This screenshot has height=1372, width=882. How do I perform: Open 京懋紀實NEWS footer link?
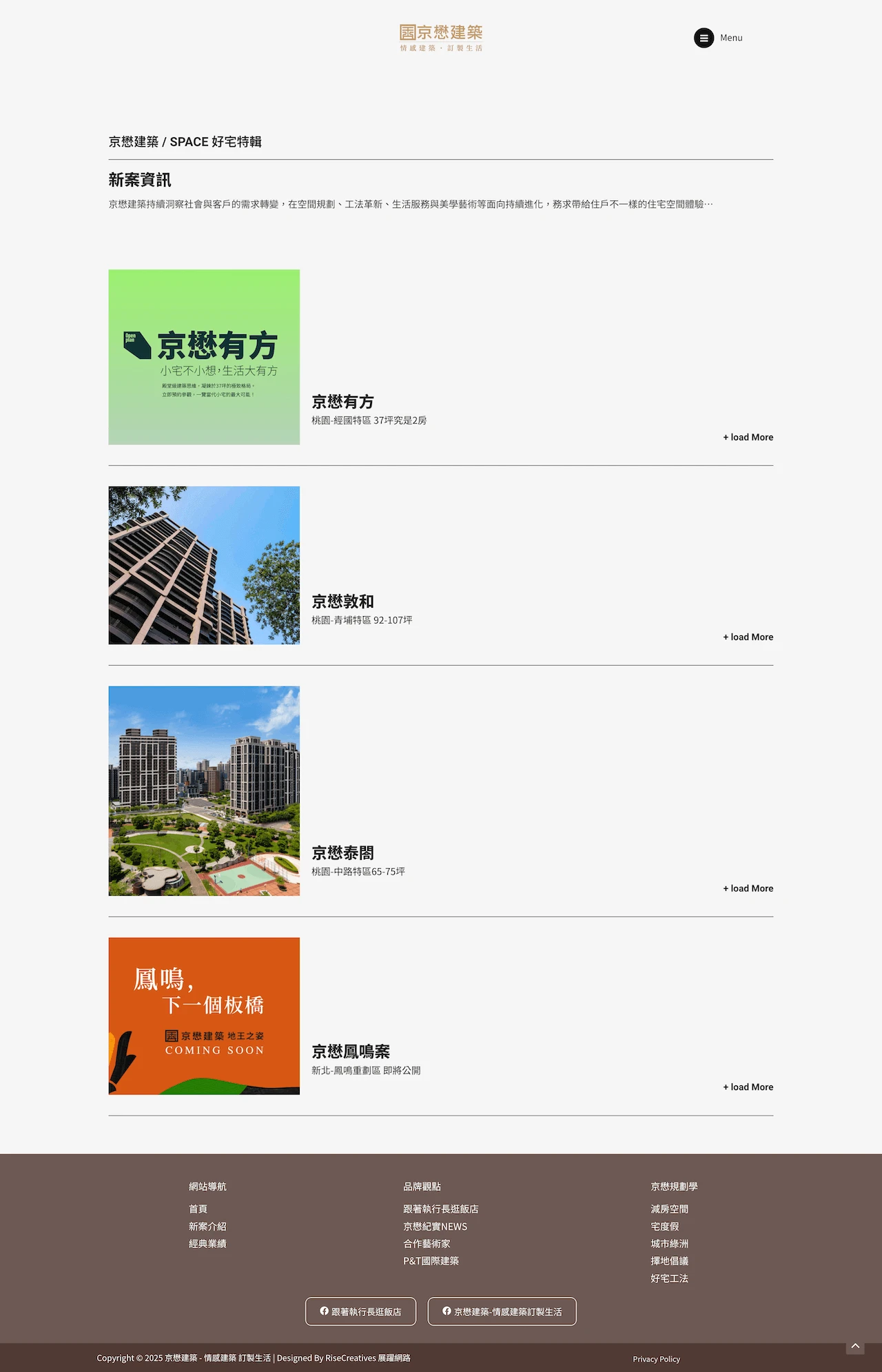pos(435,1226)
